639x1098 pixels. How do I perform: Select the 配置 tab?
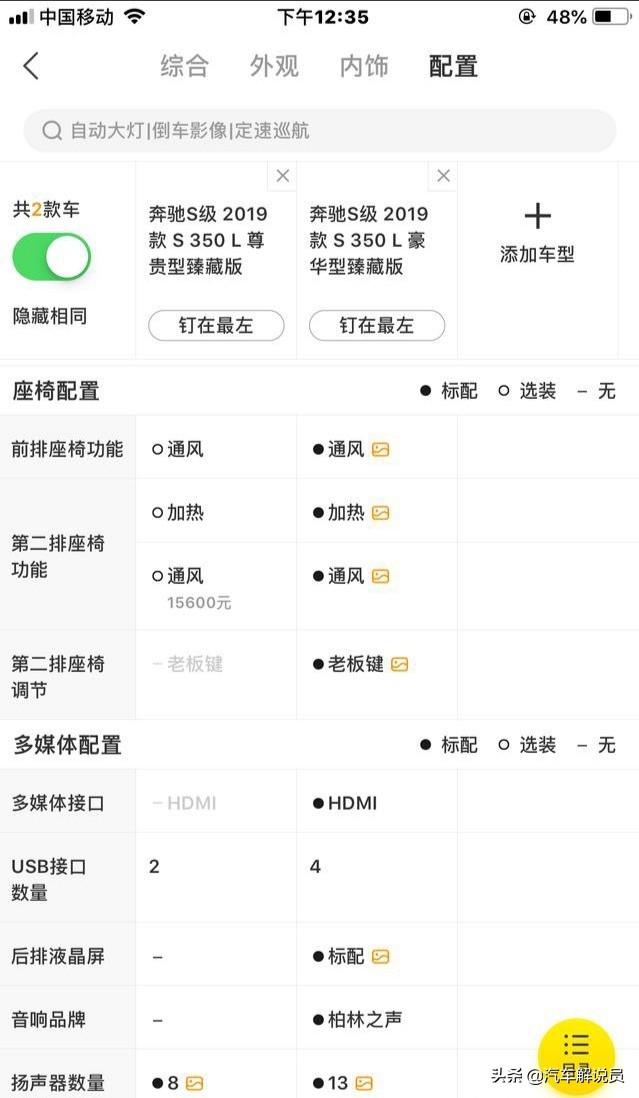(453, 66)
